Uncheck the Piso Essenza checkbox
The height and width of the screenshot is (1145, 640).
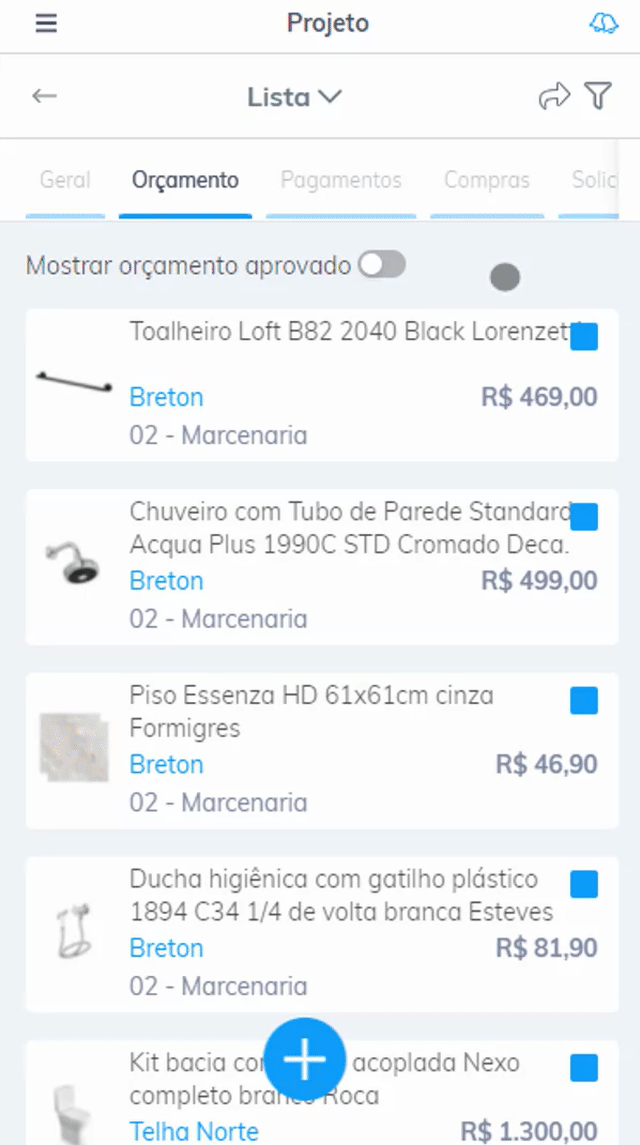[x=584, y=700]
